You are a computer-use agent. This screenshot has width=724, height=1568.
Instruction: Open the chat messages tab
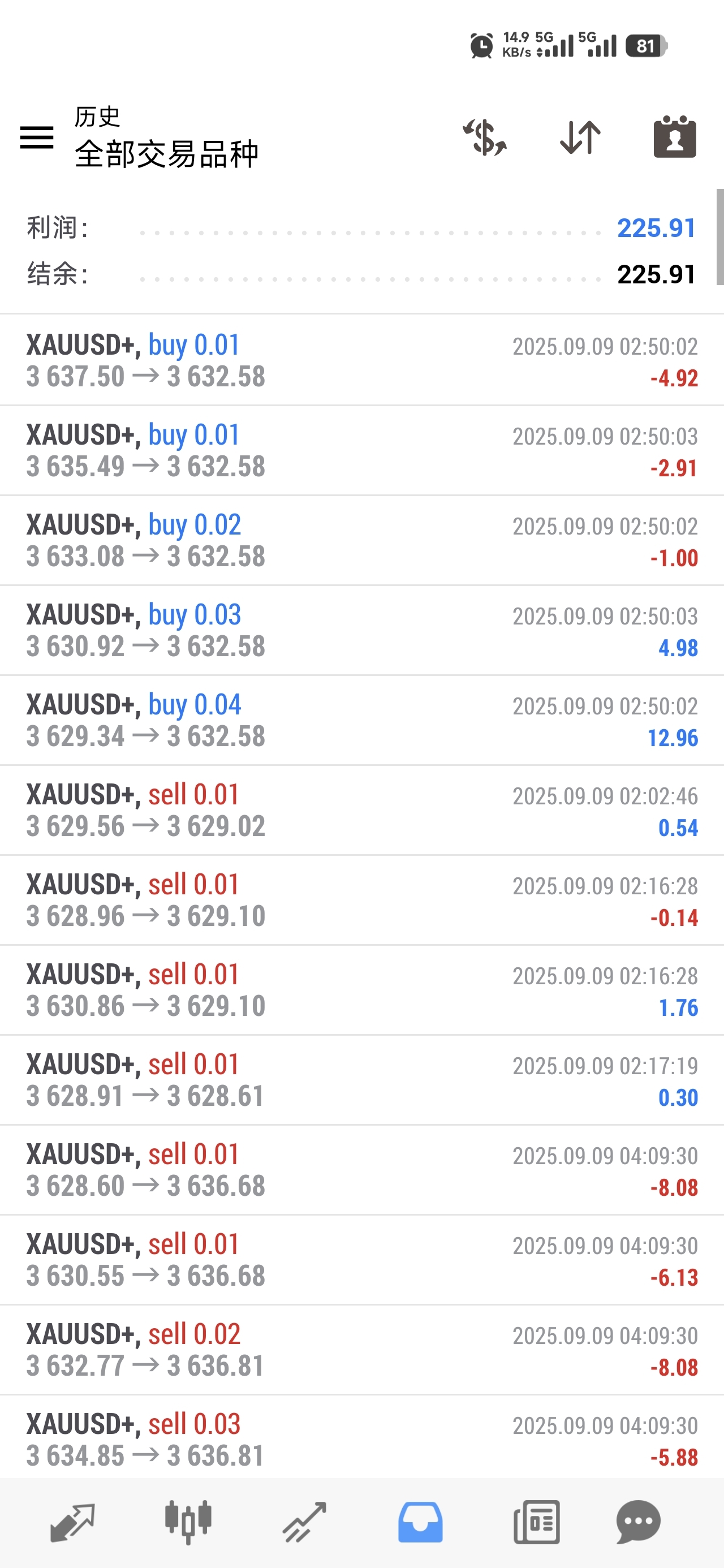(x=638, y=1522)
